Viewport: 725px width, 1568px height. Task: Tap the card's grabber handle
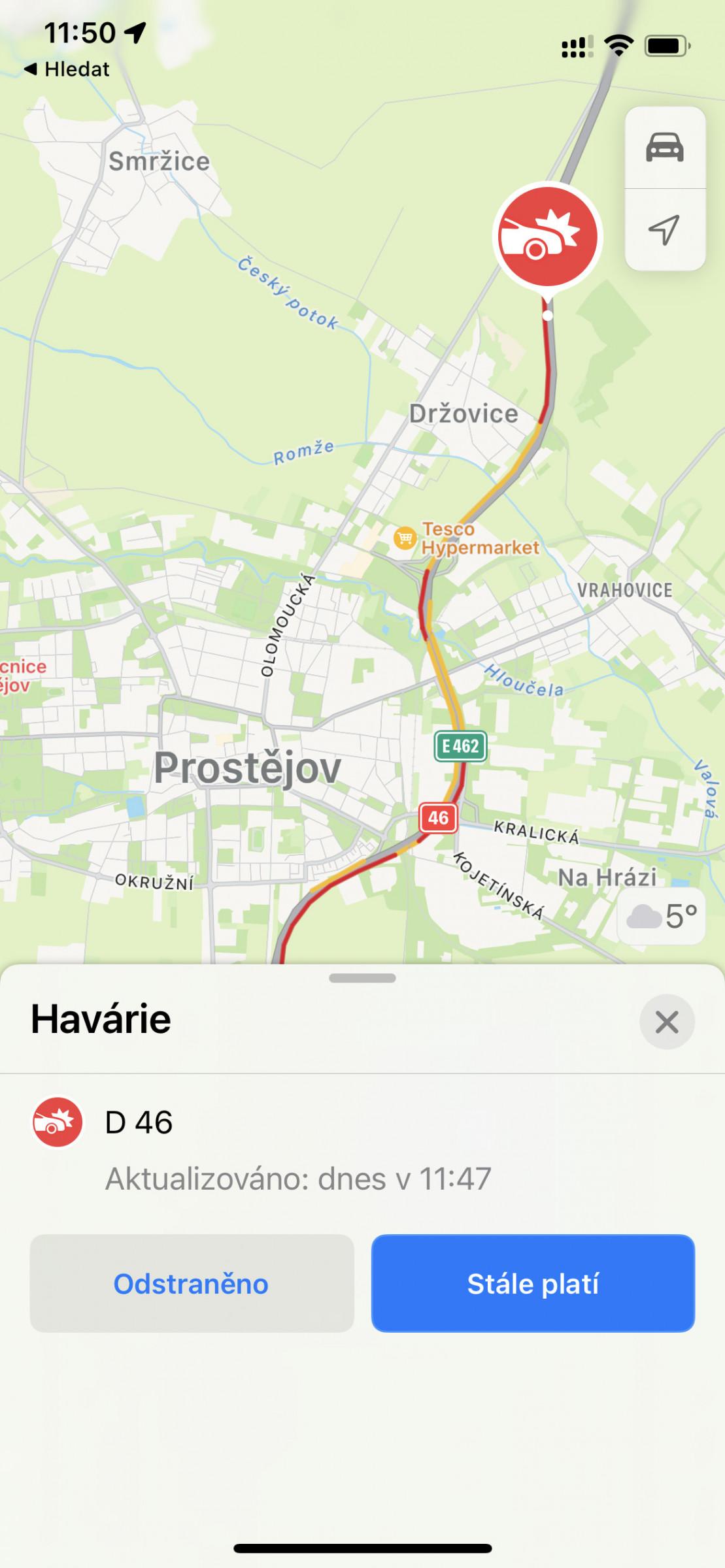click(x=363, y=978)
